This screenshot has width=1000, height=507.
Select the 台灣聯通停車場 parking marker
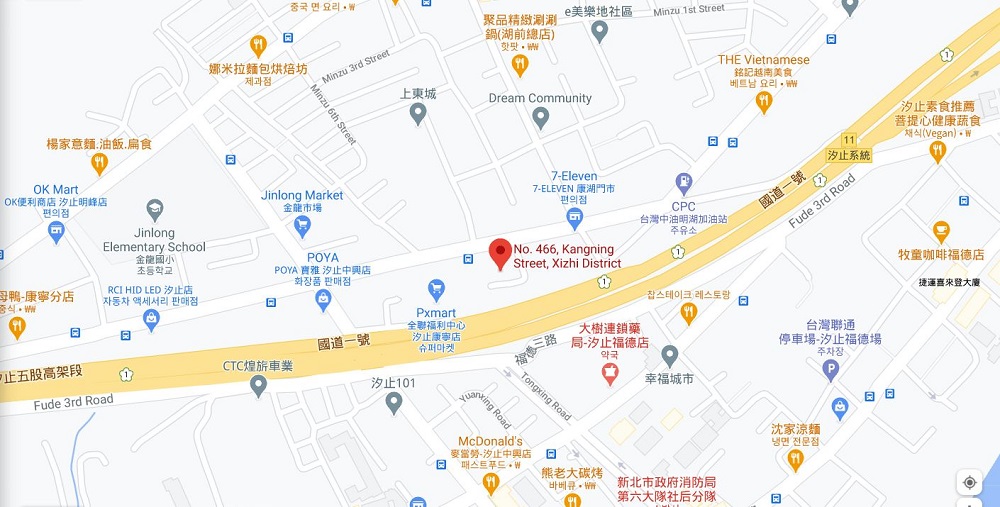click(829, 371)
